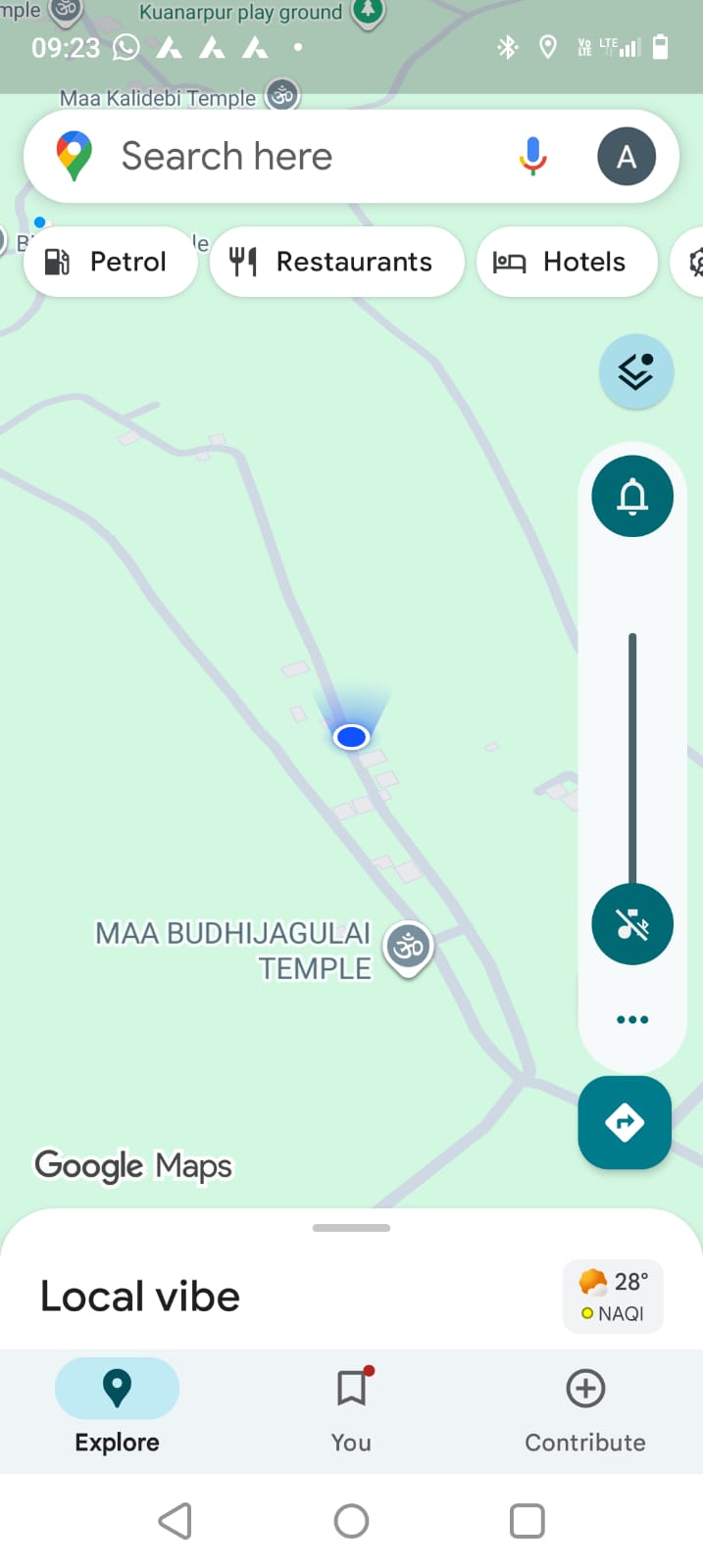Open the account profile avatar A
This screenshot has width=703, height=1568.
pos(627,157)
